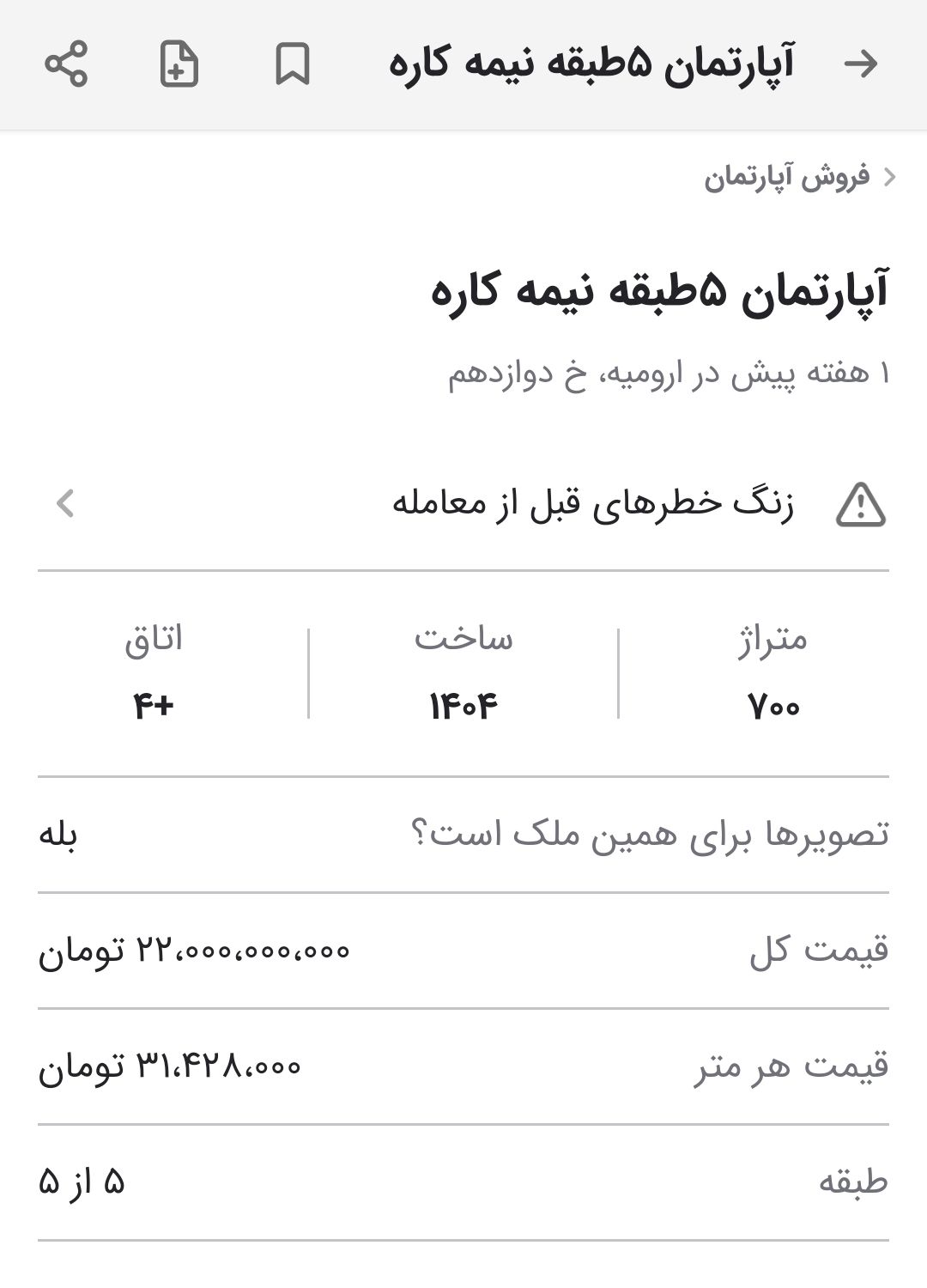Add a note to this listing
The width and height of the screenshot is (927, 1288).
[x=179, y=64]
